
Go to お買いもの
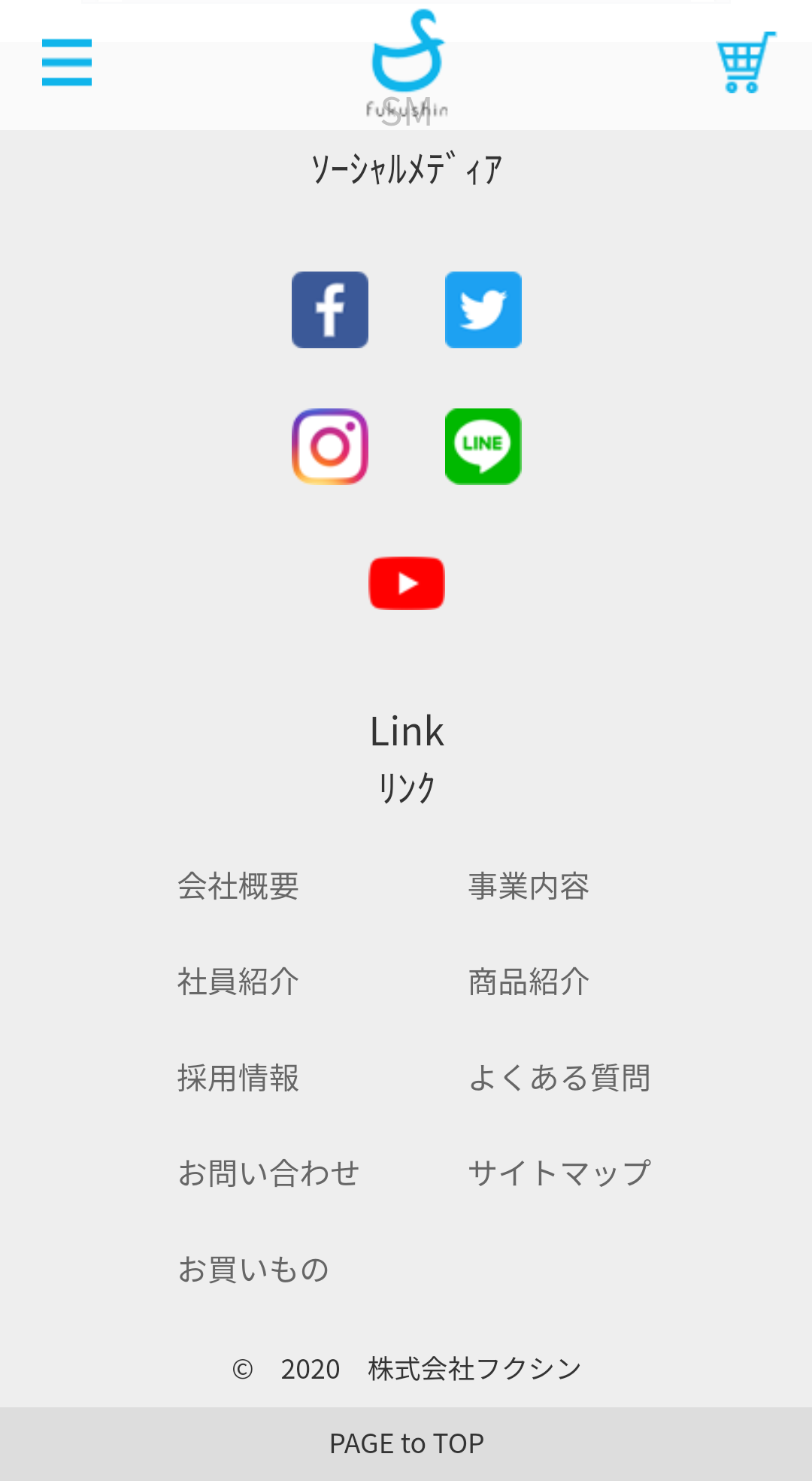tap(253, 1270)
